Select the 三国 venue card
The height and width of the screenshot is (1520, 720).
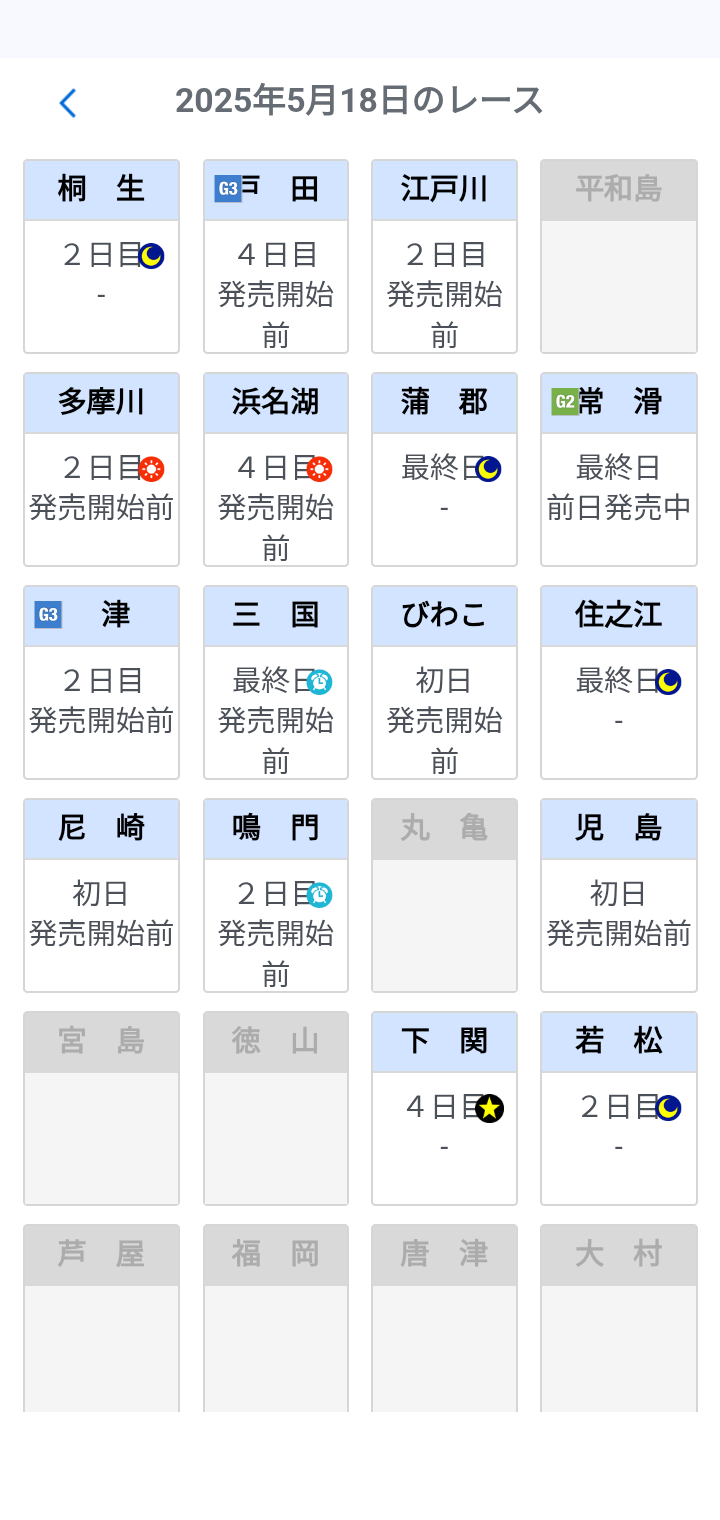click(x=276, y=682)
